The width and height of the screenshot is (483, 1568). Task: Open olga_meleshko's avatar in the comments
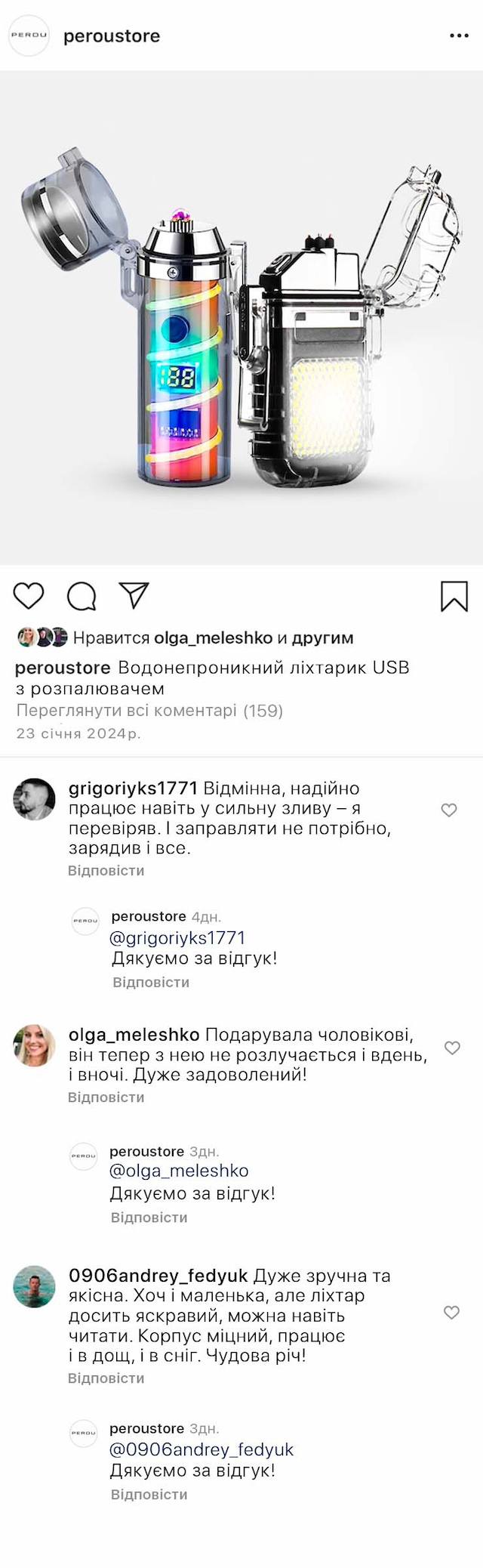[34, 1045]
